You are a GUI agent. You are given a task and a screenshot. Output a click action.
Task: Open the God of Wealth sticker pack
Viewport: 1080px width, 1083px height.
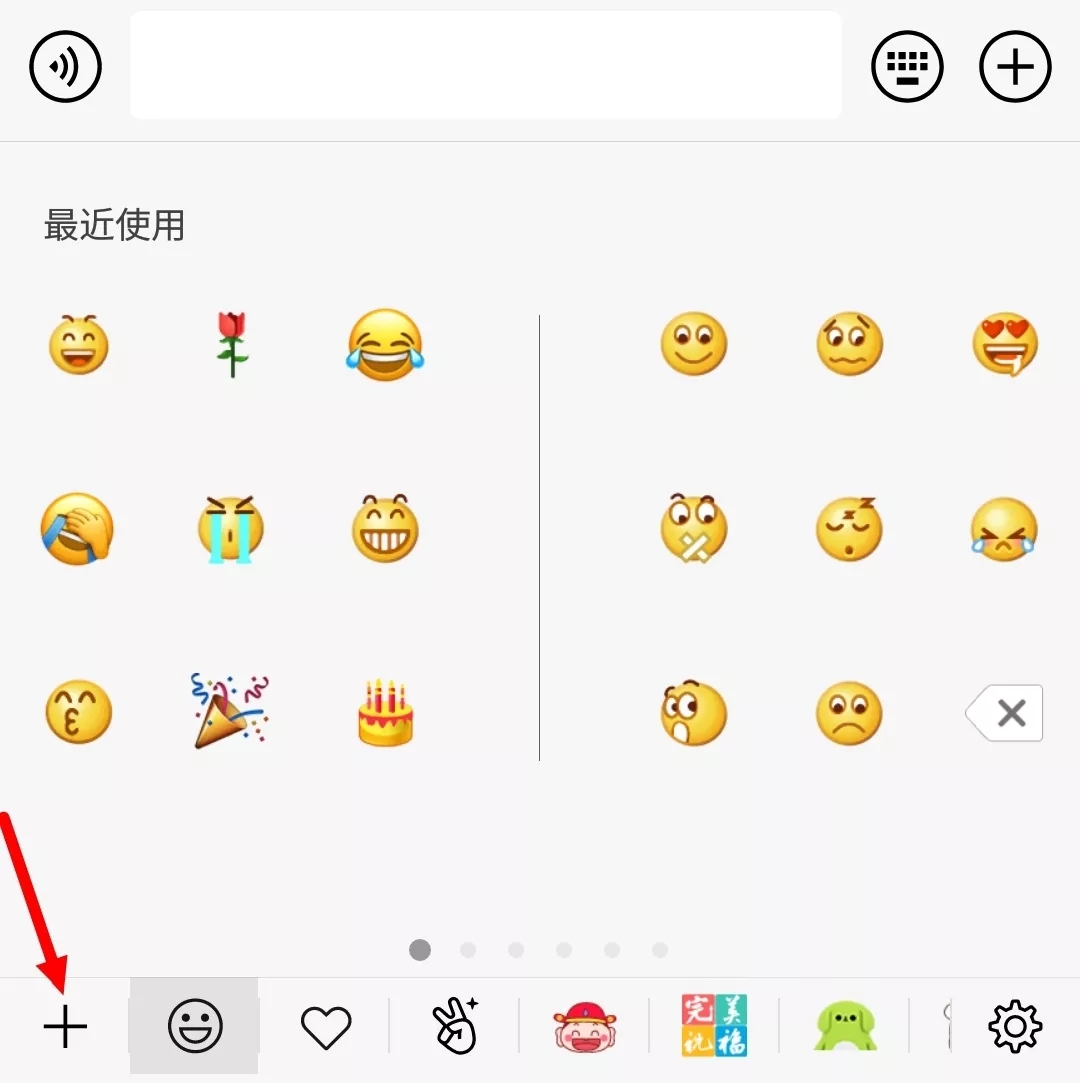[585, 1027]
